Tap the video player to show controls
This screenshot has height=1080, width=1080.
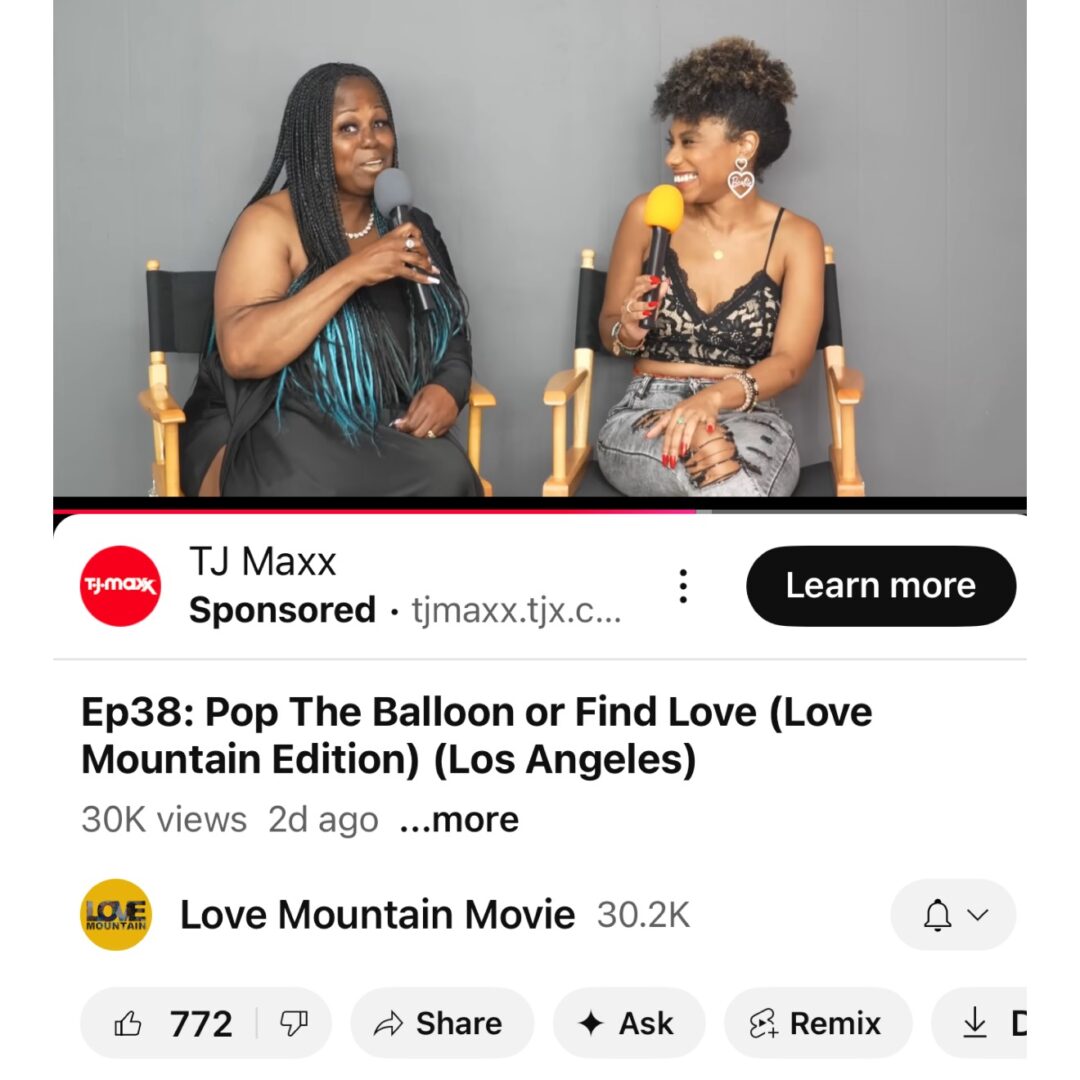coord(540,250)
